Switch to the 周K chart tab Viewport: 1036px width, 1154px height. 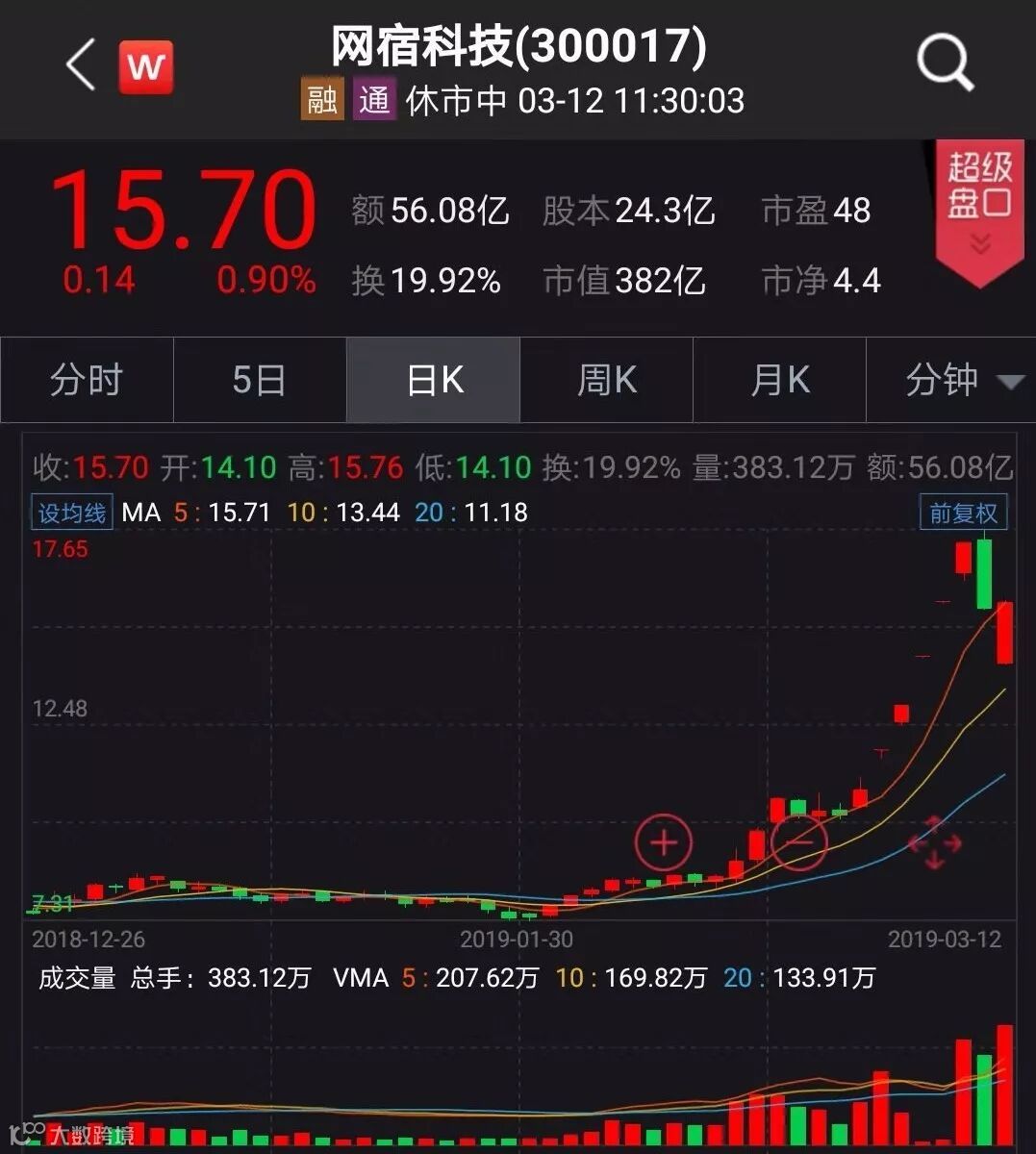tap(607, 380)
